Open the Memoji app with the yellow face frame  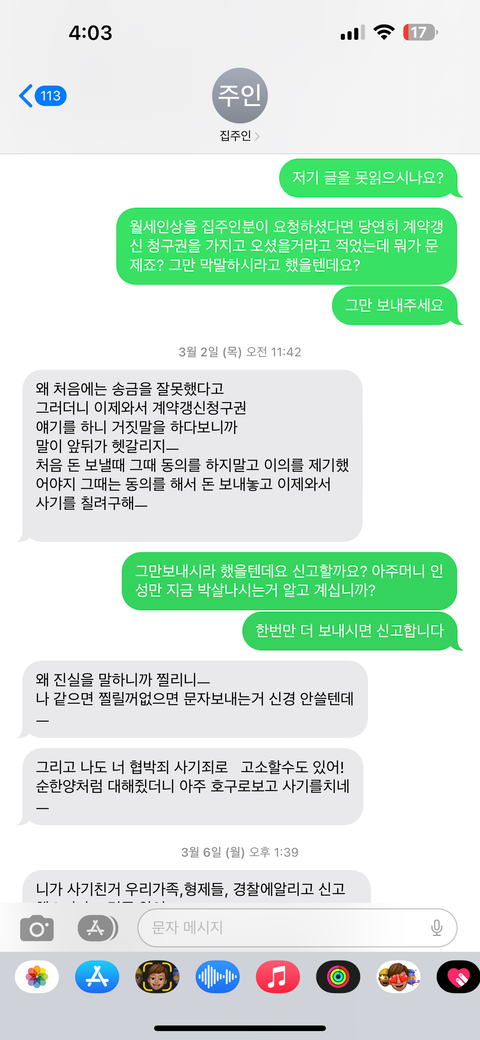[x=157, y=976]
